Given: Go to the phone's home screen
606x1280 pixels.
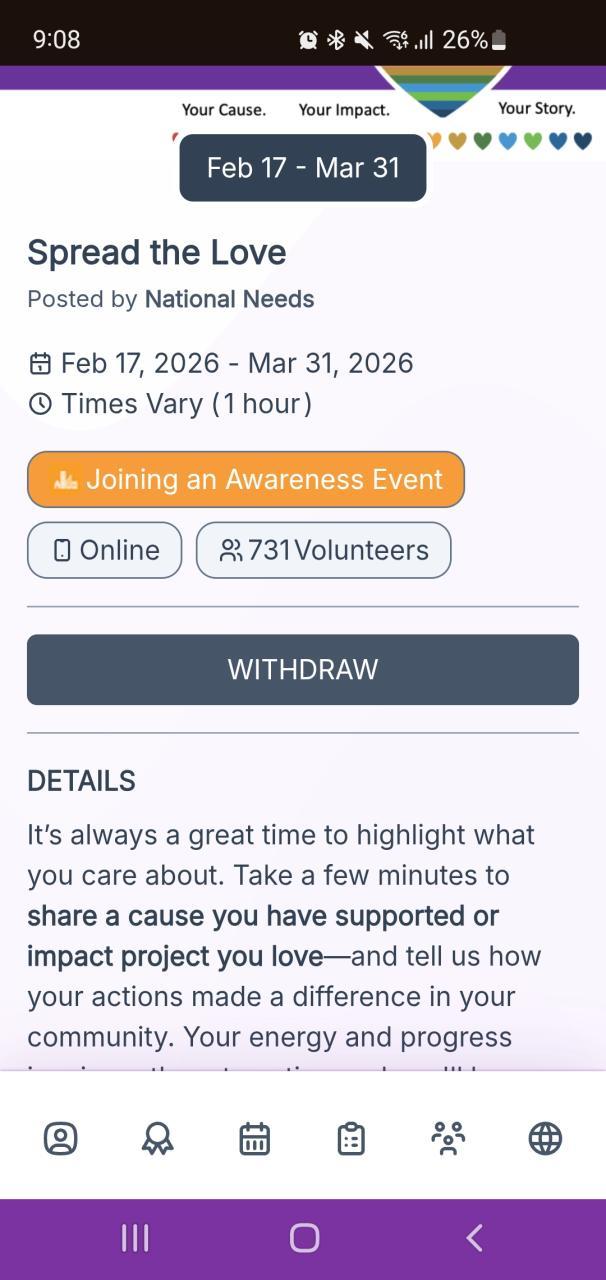Looking at the screenshot, I should [304, 1238].
